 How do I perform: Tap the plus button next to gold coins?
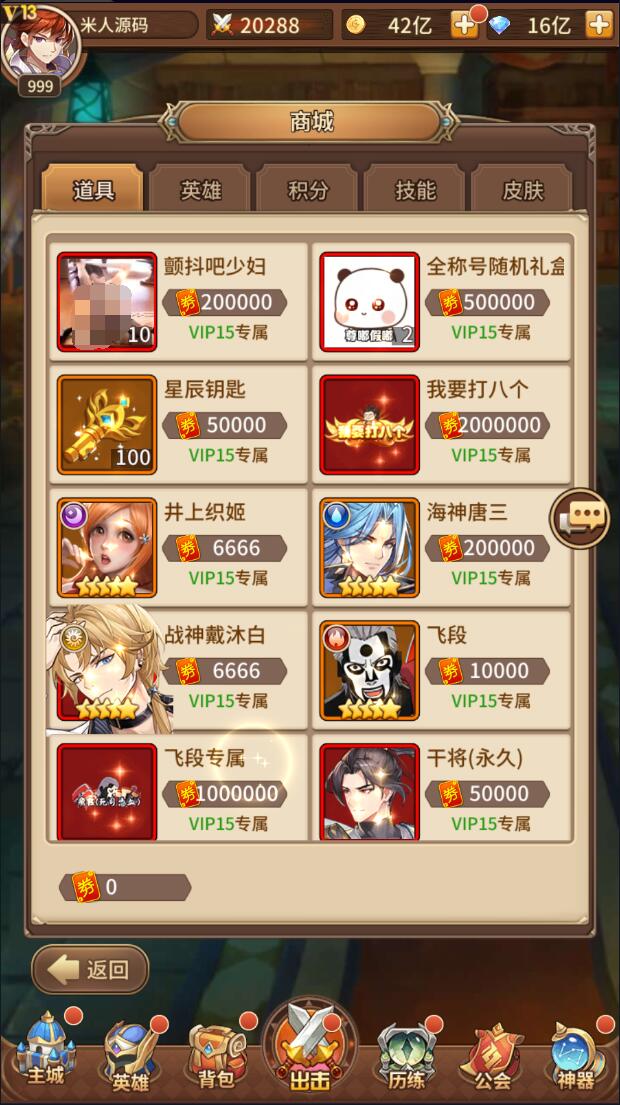465,25
